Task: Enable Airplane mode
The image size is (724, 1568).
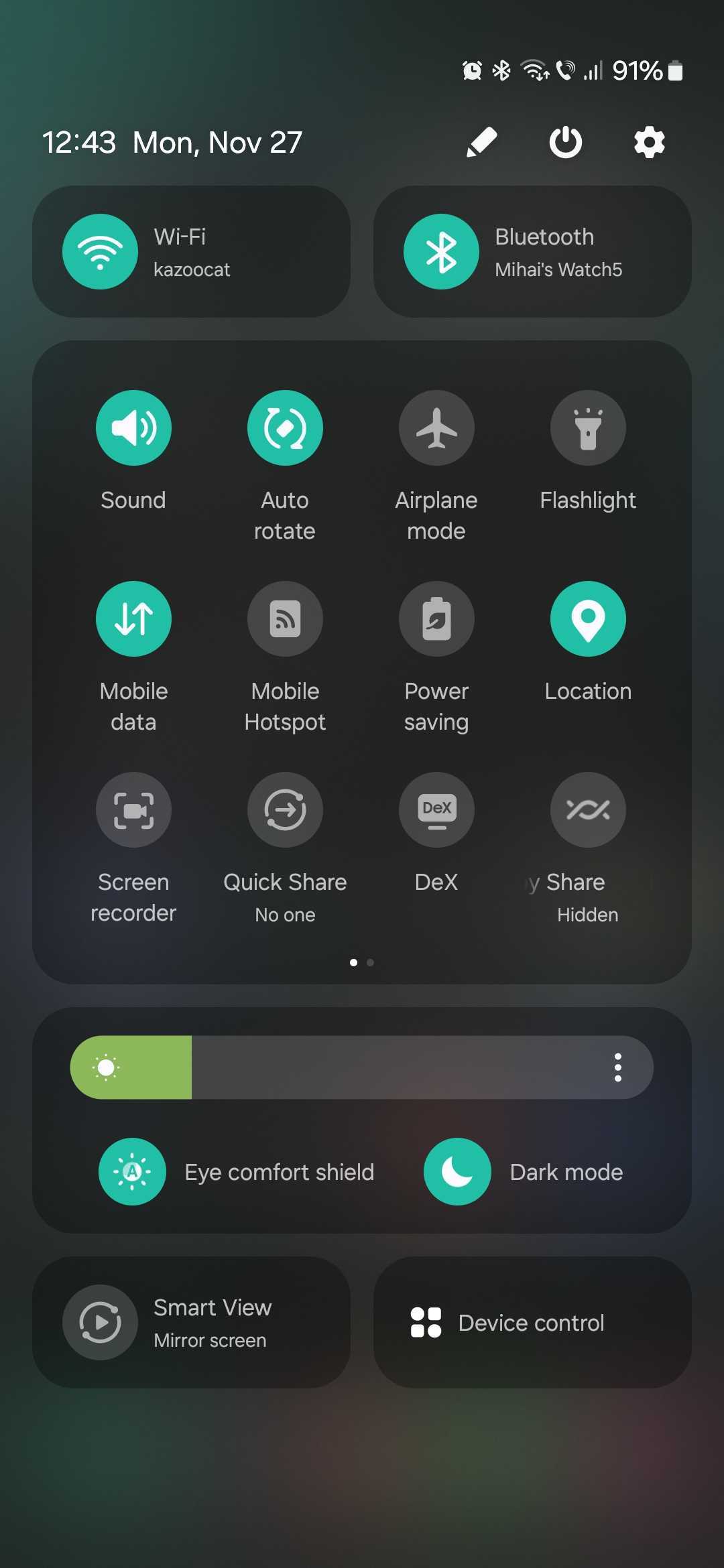Action: click(436, 428)
